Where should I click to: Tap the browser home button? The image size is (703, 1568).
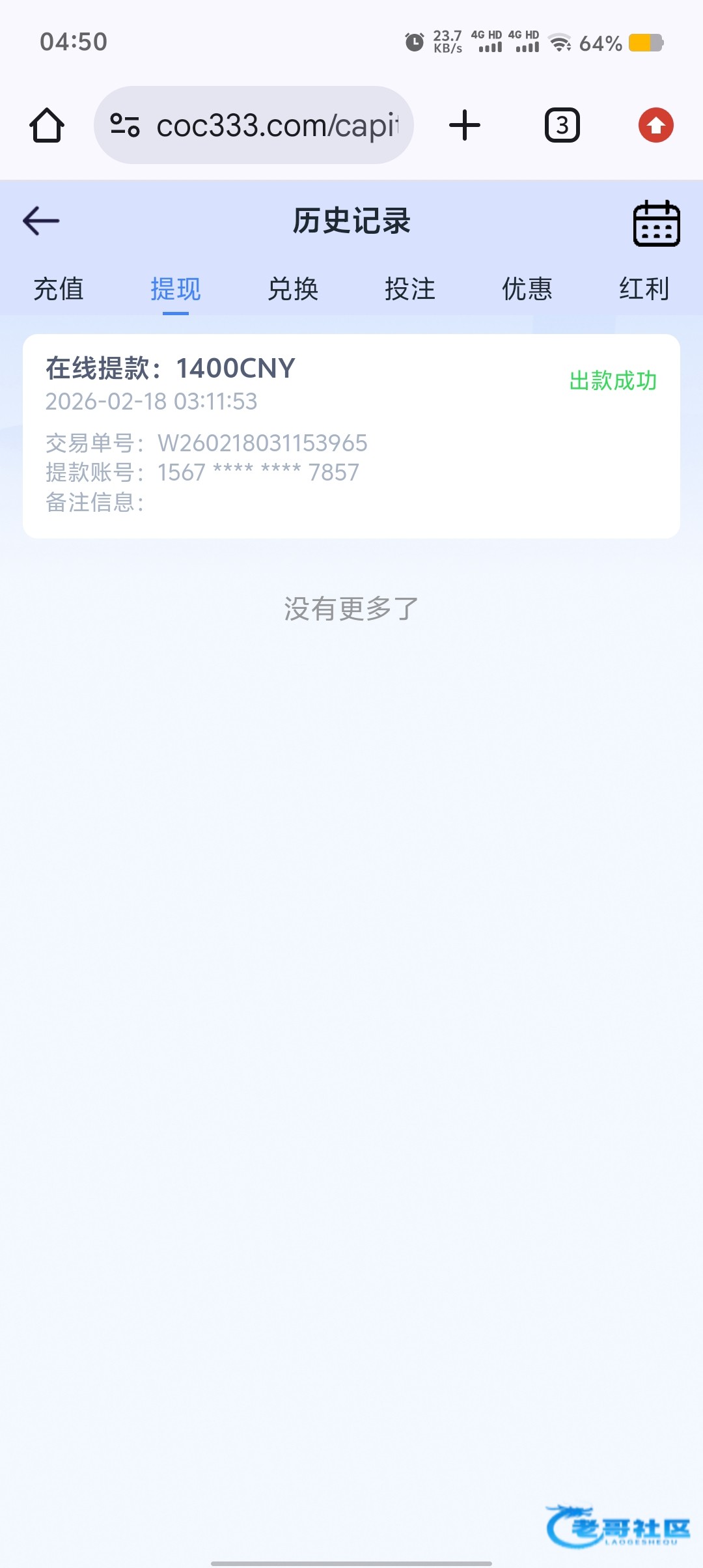click(47, 125)
